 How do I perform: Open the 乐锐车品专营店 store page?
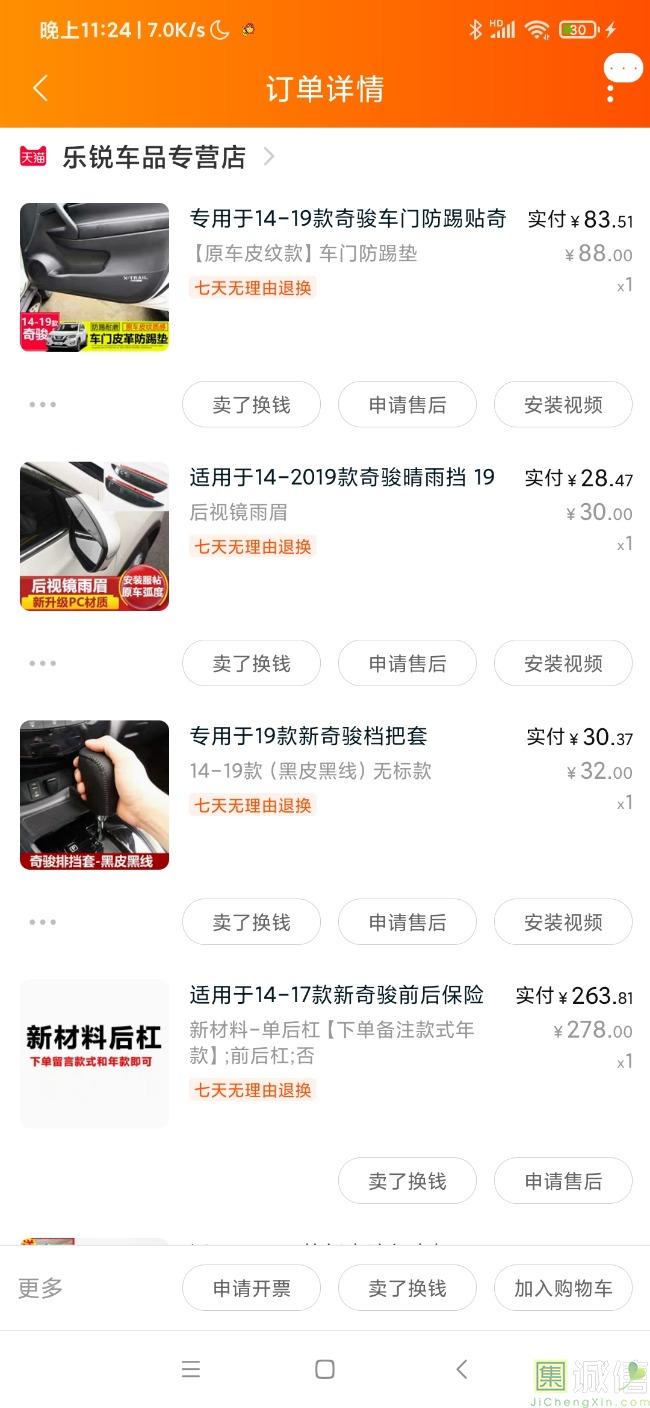[x=153, y=157]
